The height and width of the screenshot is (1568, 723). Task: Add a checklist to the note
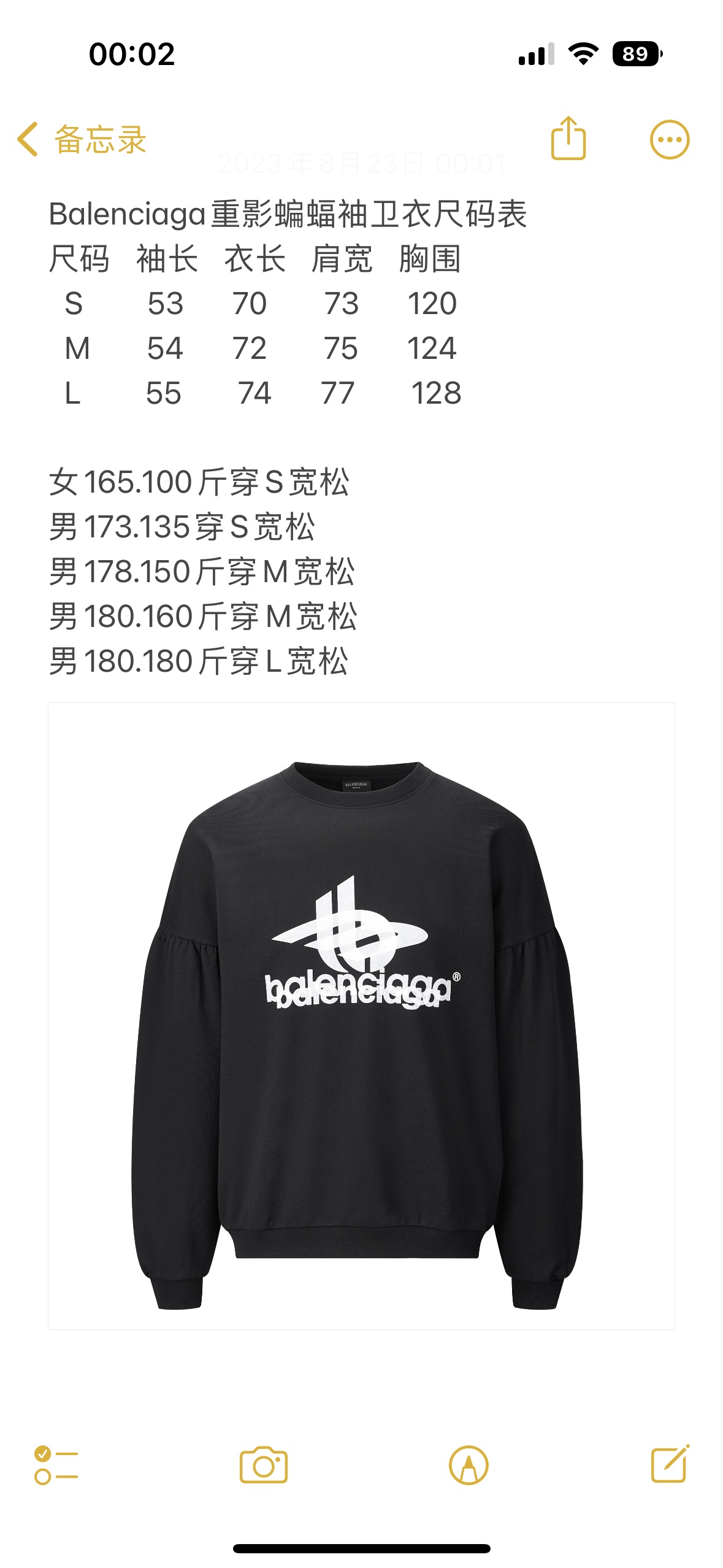click(56, 1465)
